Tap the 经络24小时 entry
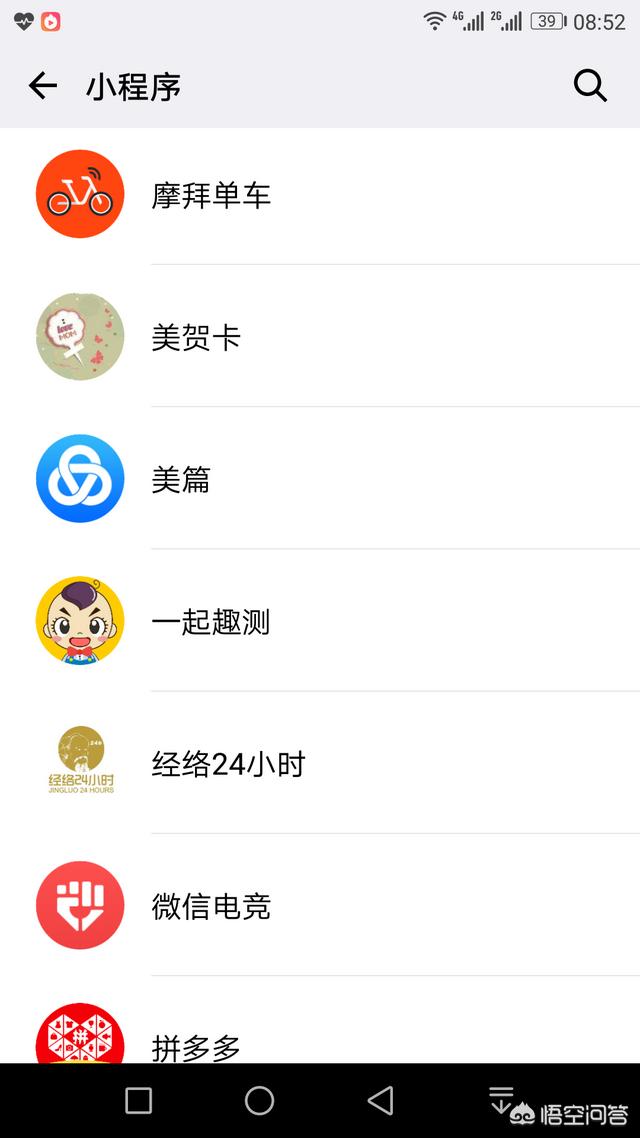 228,764
